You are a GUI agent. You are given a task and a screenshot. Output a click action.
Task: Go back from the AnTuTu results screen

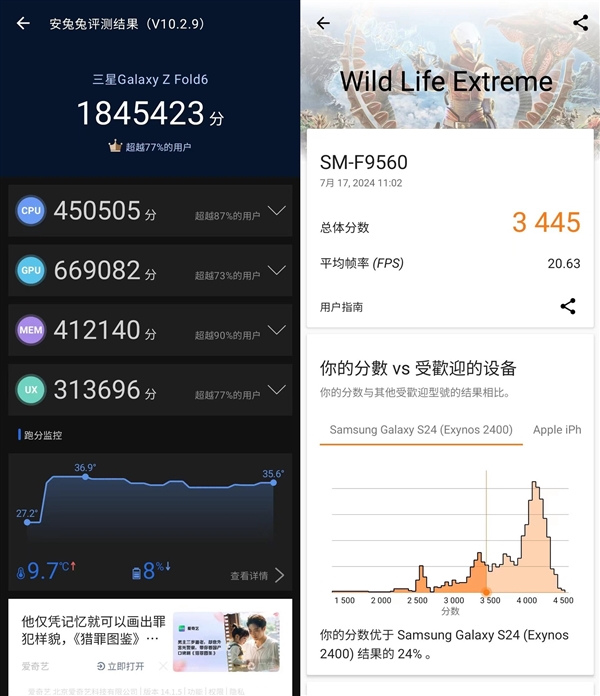(x=23, y=24)
